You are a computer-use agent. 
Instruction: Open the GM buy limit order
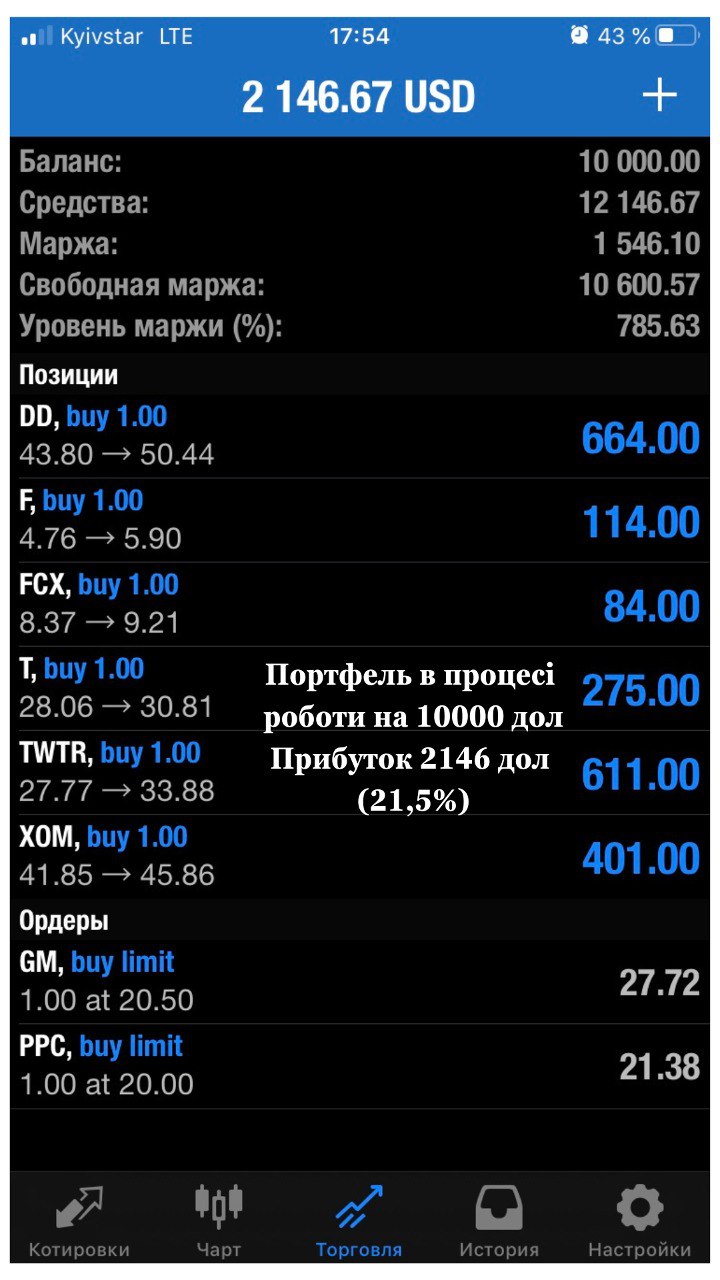pyautogui.click(x=360, y=982)
